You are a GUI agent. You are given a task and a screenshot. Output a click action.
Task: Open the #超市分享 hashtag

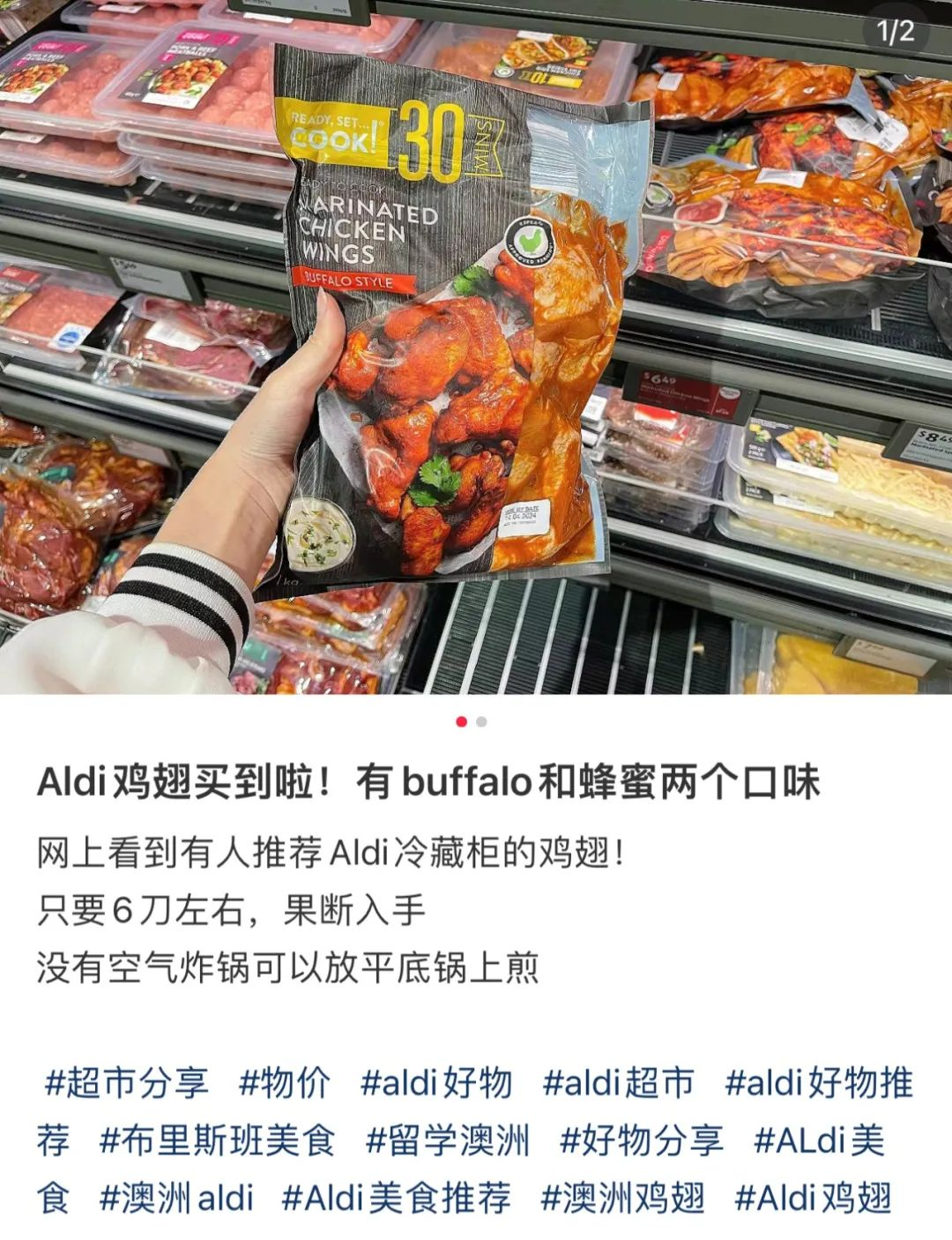click(x=126, y=1082)
